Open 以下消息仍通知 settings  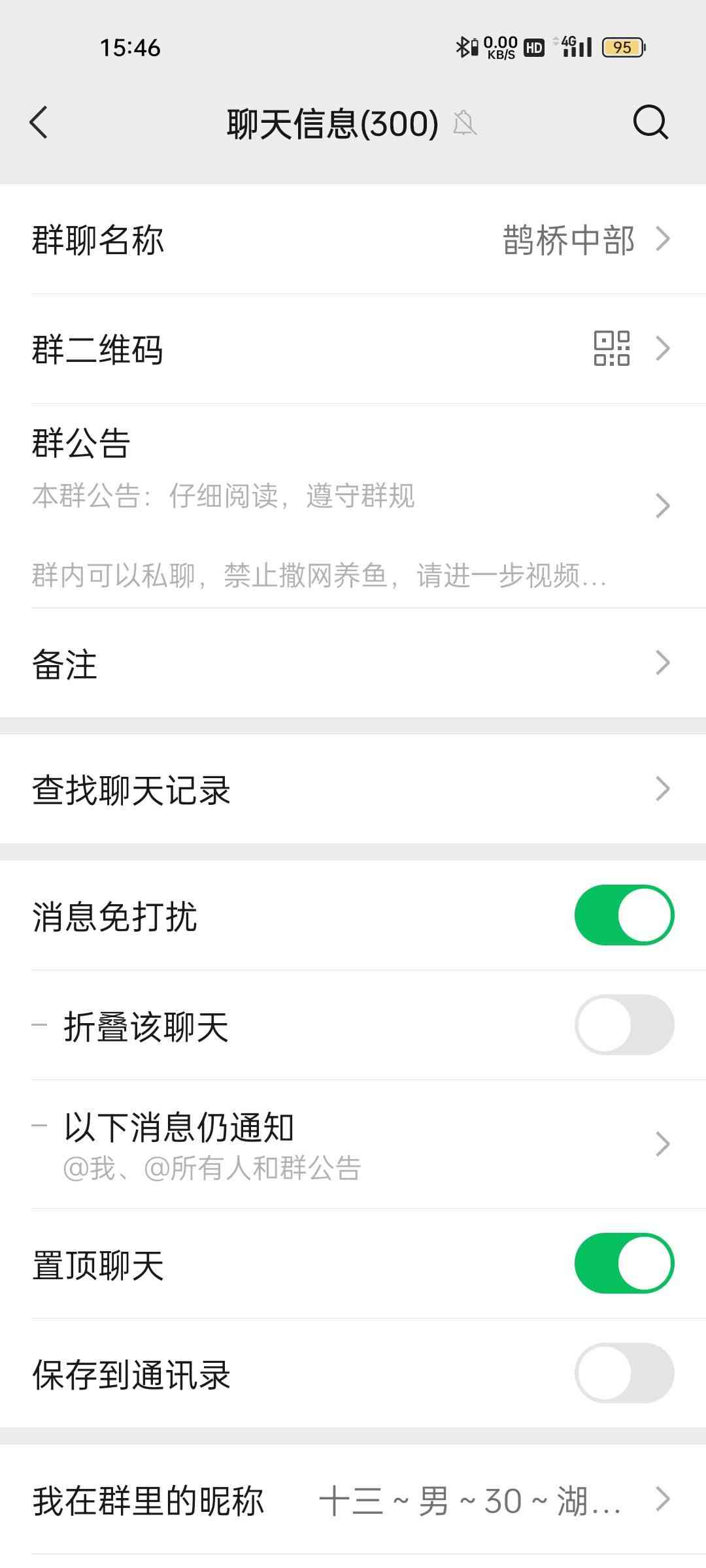tap(353, 1144)
